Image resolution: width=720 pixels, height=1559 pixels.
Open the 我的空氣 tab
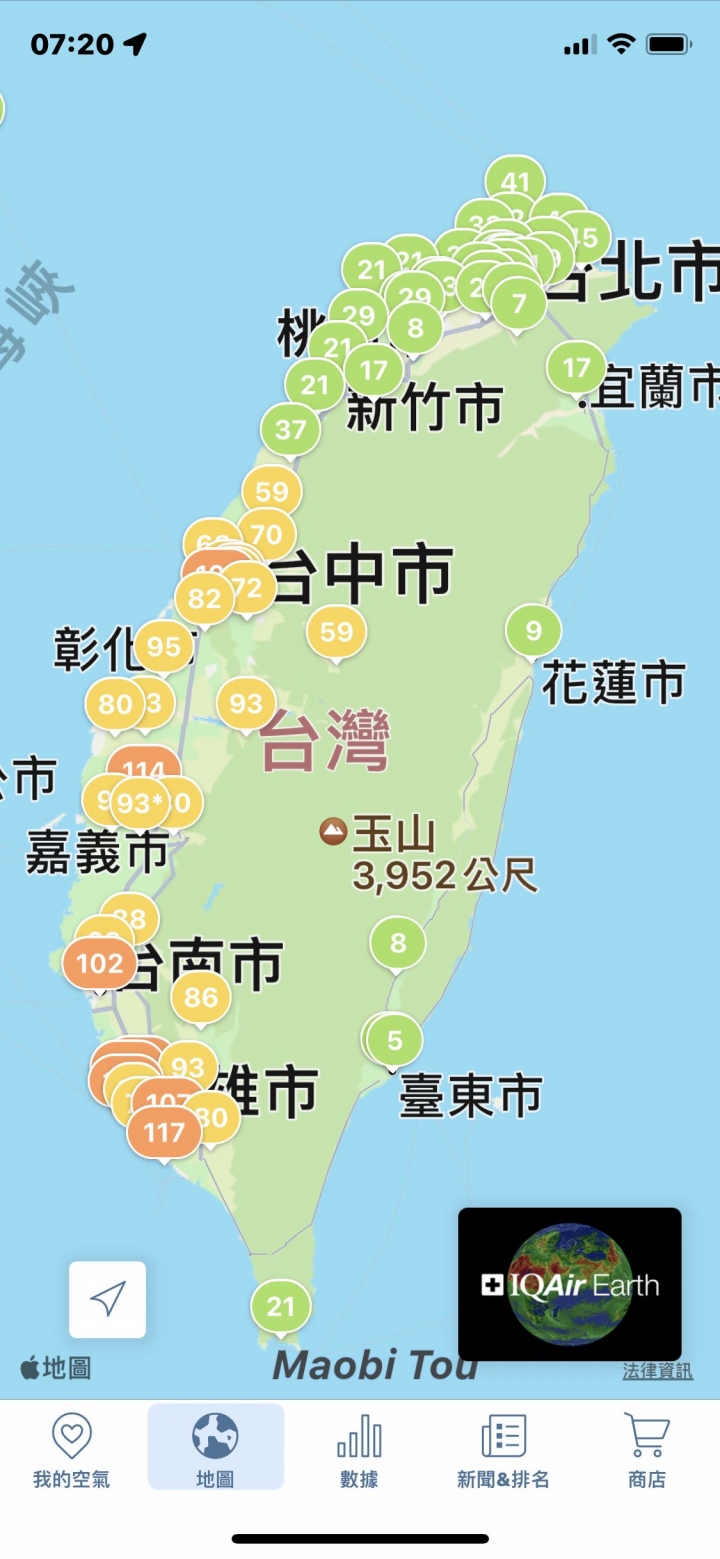[x=71, y=1450]
